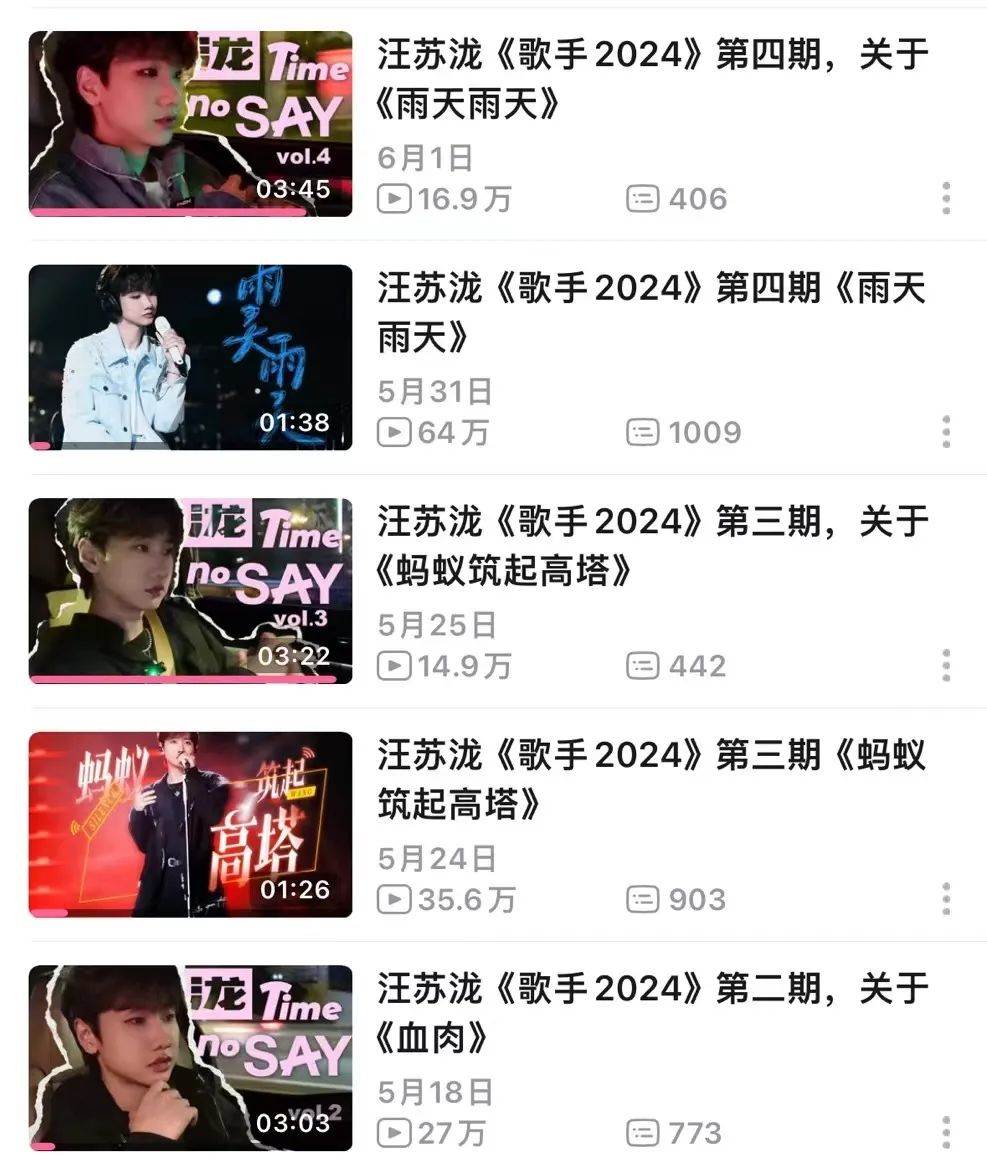Open the 第三期 关于《蚂蚁筑起高塔》 video
Image resolution: width=987 pixels, height=1161 pixels.
[x=190, y=590]
